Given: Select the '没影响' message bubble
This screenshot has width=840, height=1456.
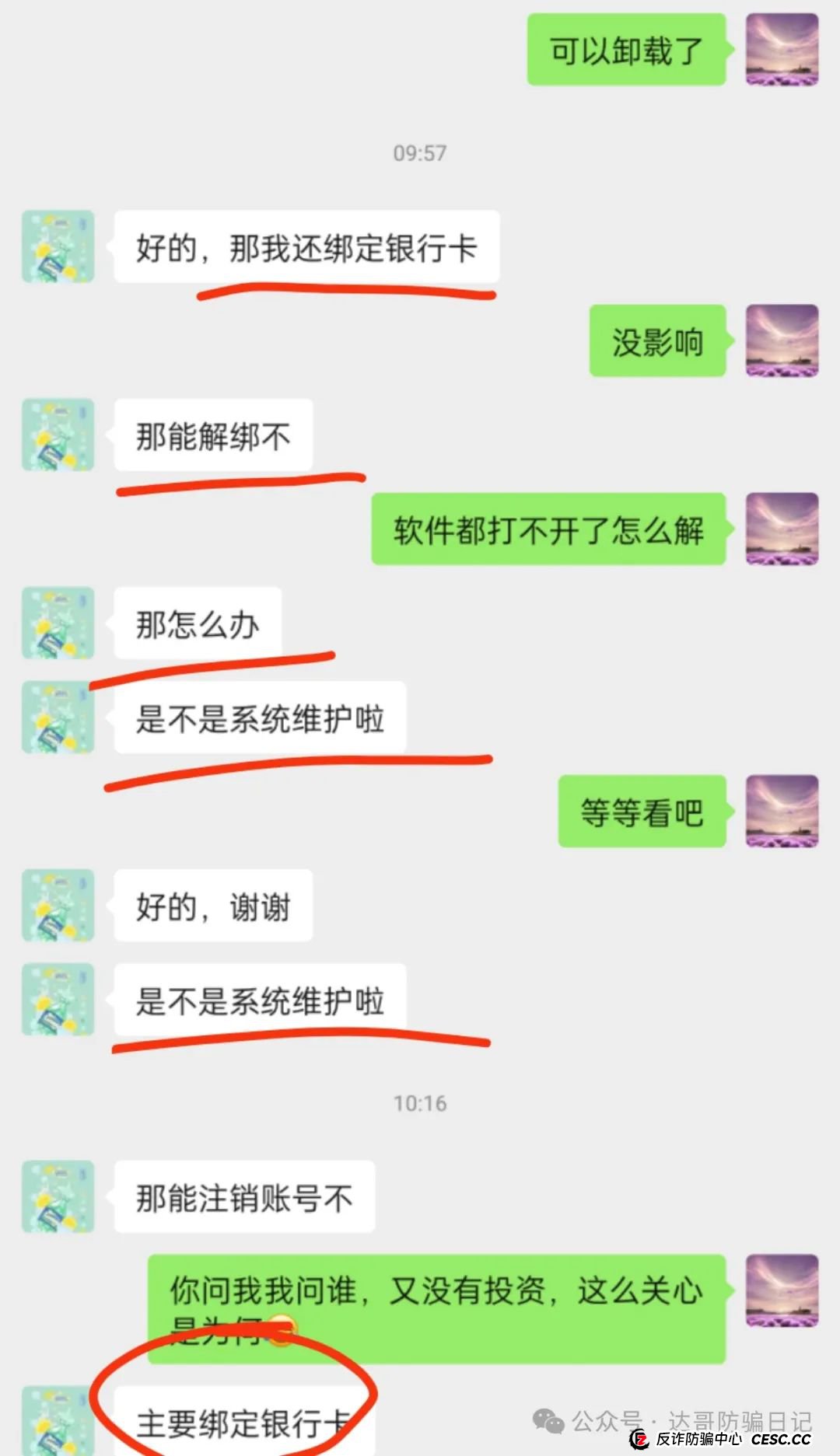Looking at the screenshot, I should pos(657,342).
